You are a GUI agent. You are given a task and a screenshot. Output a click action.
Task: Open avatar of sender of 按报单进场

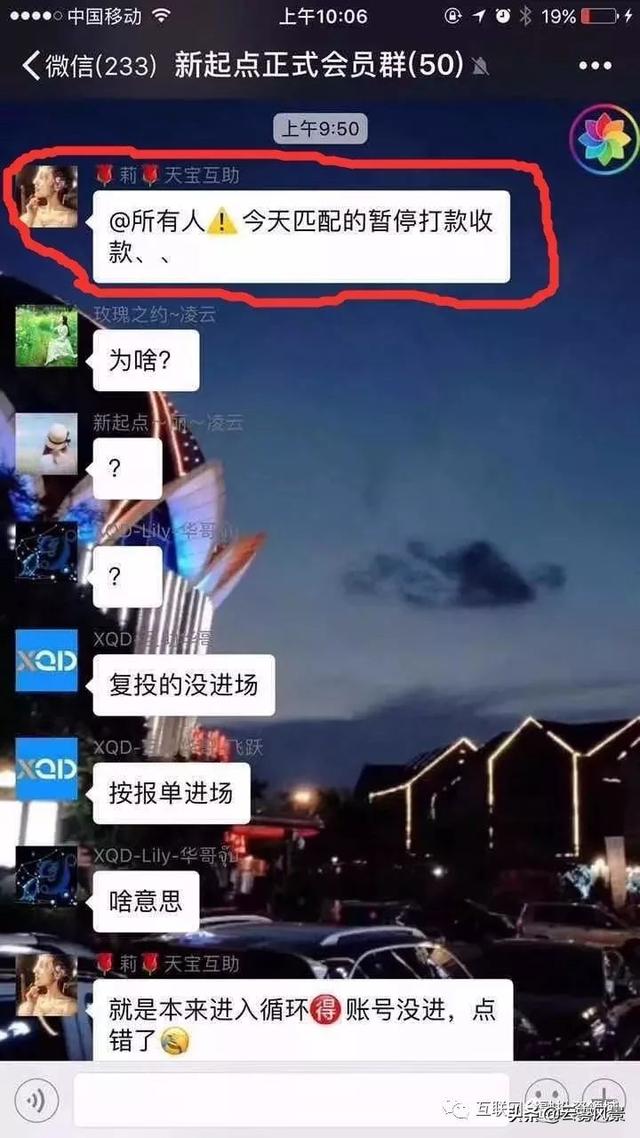click(46, 769)
